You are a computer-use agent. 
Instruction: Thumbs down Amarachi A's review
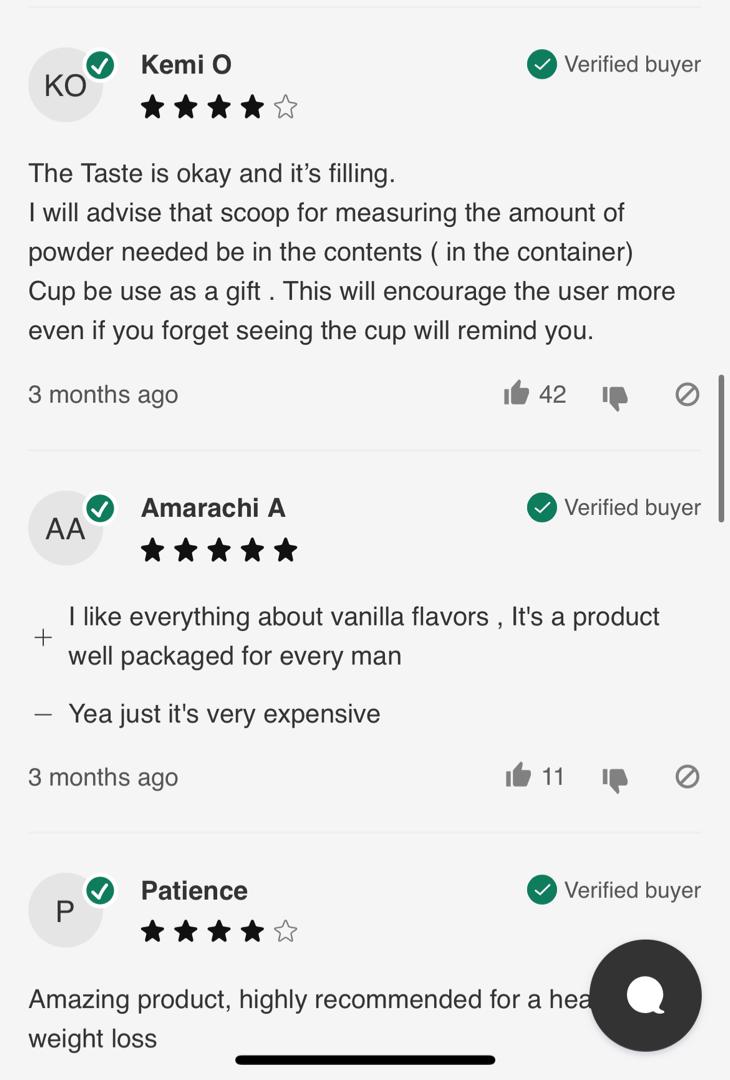[615, 778]
